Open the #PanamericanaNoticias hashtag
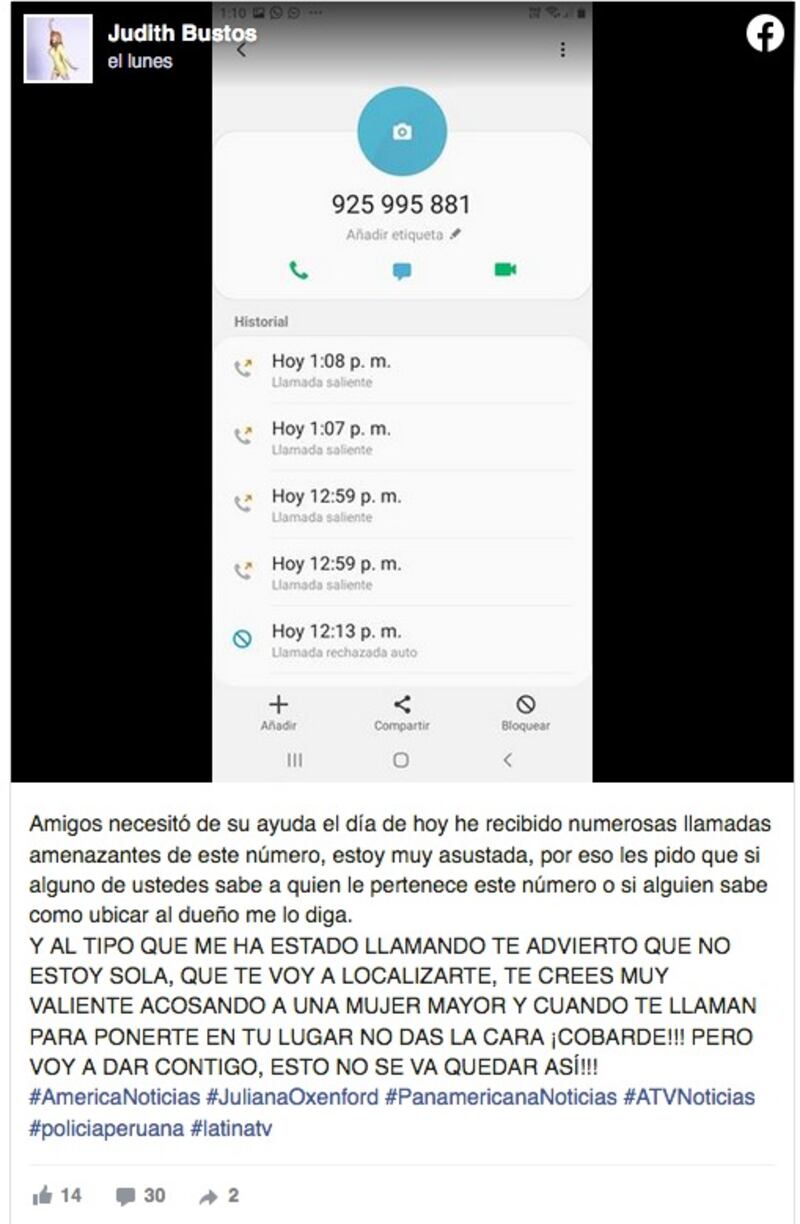The height and width of the screenshot is (1224, 800). [500, 1096]
